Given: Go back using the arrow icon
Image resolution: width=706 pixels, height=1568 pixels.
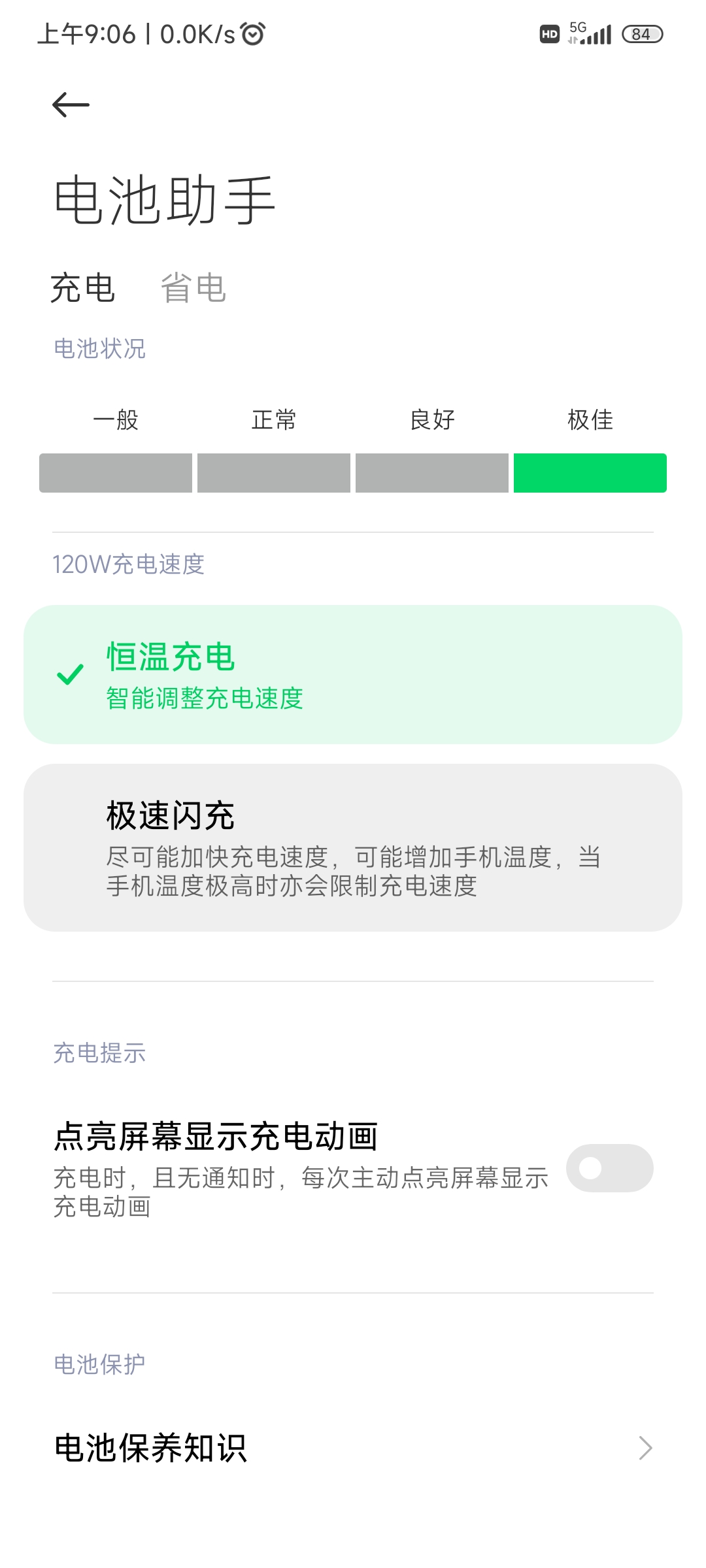Looking at the screenshot, I should click(x=71, y=105).
